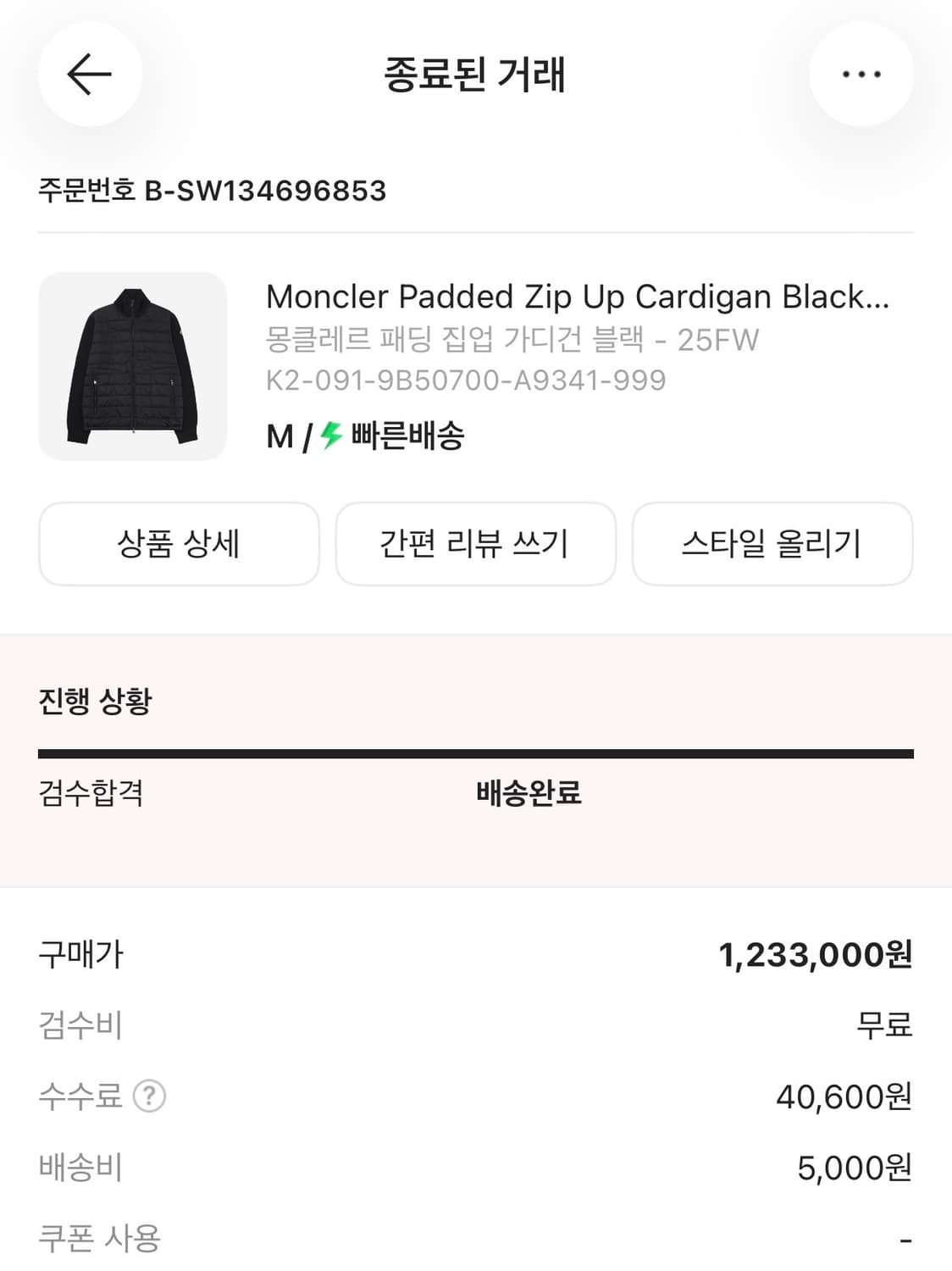The width and height of the screenshot is (952, 1271).
Task: Open 간편 리뷰 쓰기 to write review
Action: click(x=475, y=545)
